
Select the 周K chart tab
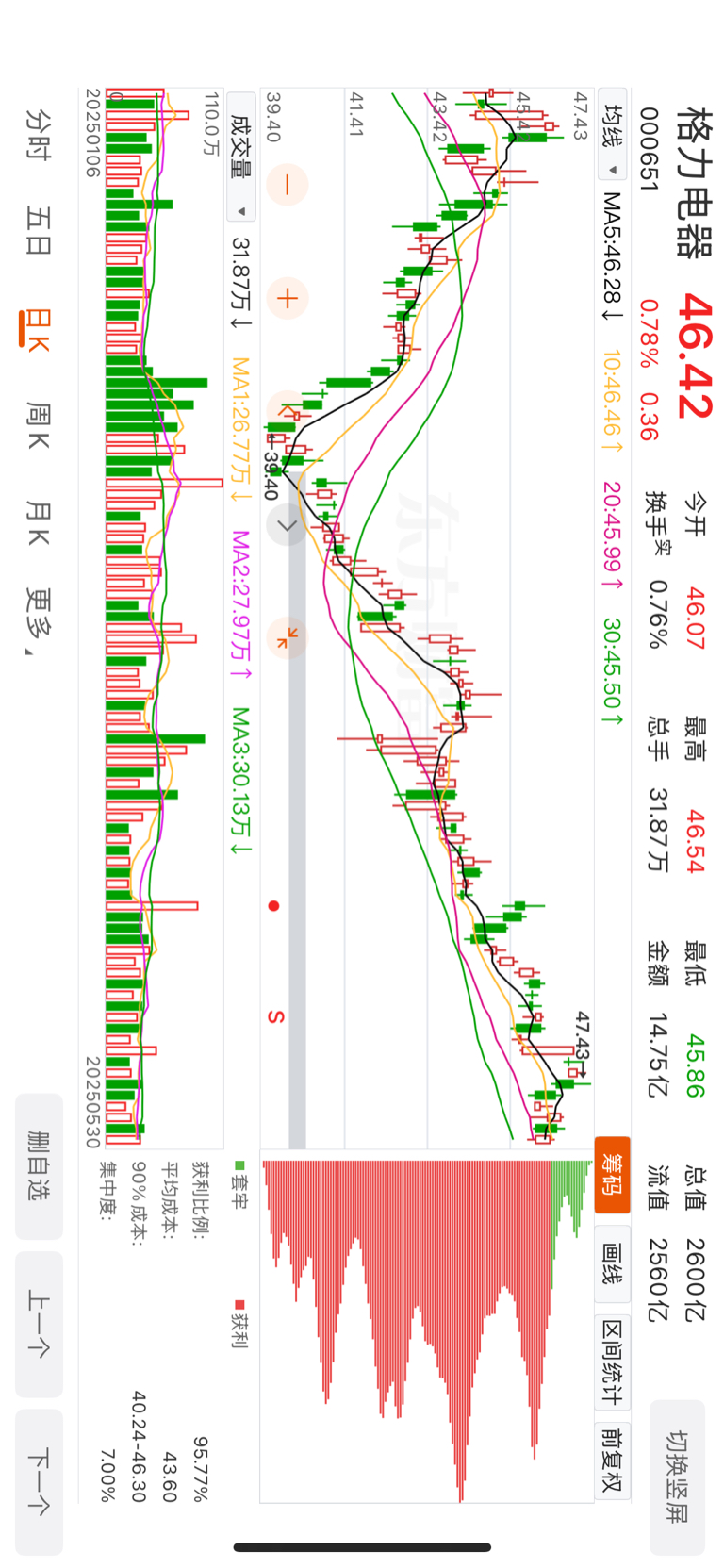(x=38, y=425)
